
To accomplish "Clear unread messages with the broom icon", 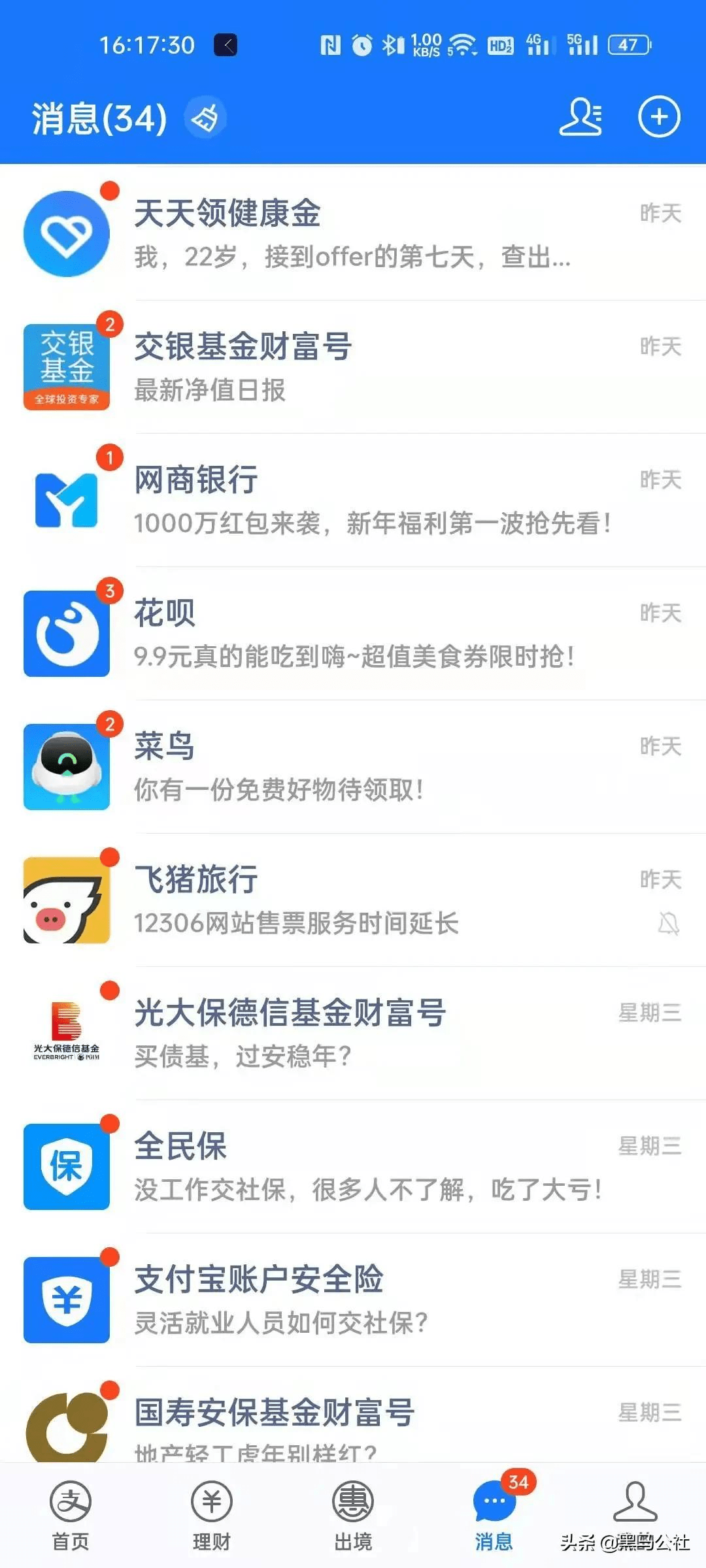I will [205, 118].
